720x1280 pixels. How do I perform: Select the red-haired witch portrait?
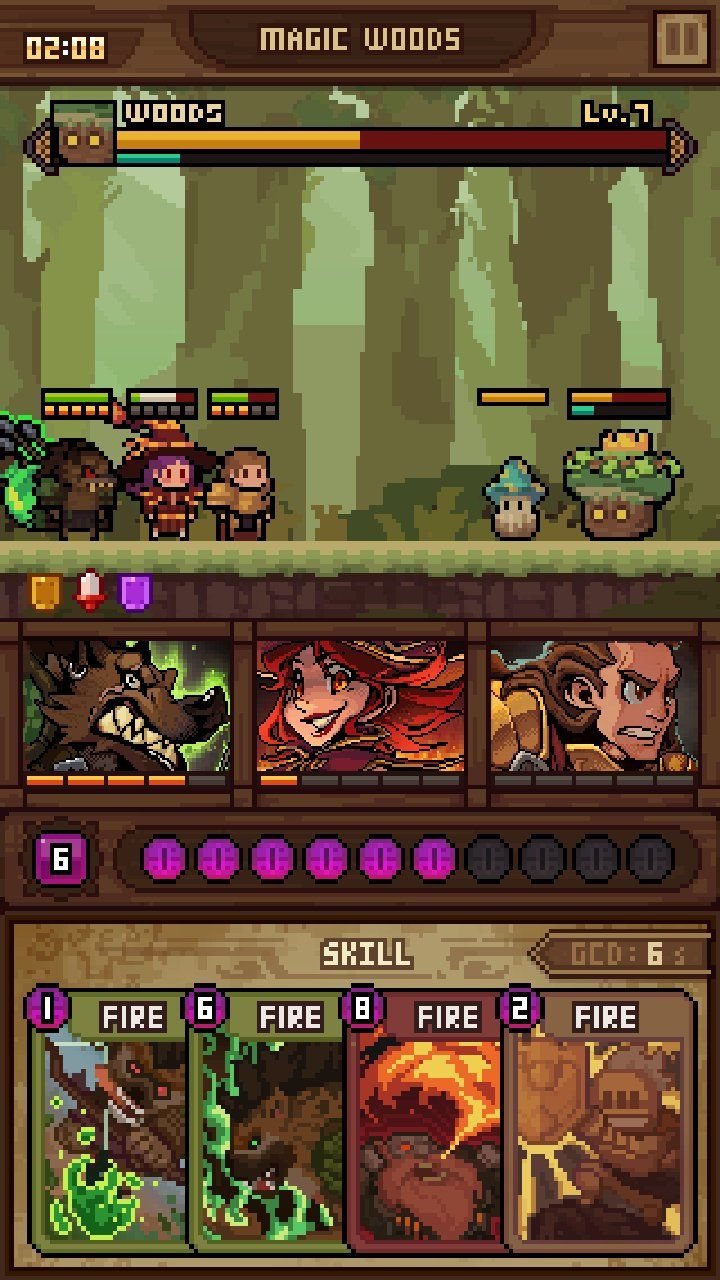(x=361, y=707)
